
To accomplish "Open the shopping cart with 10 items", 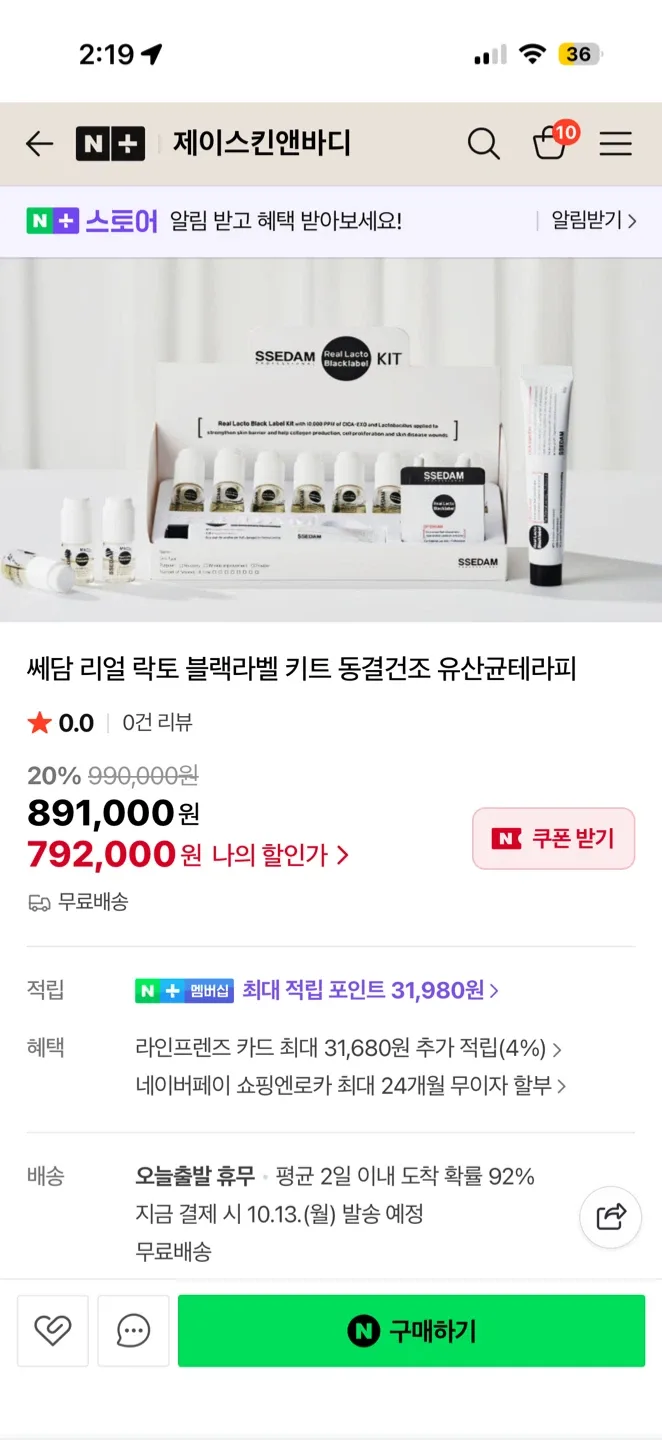I will point(551,143).
